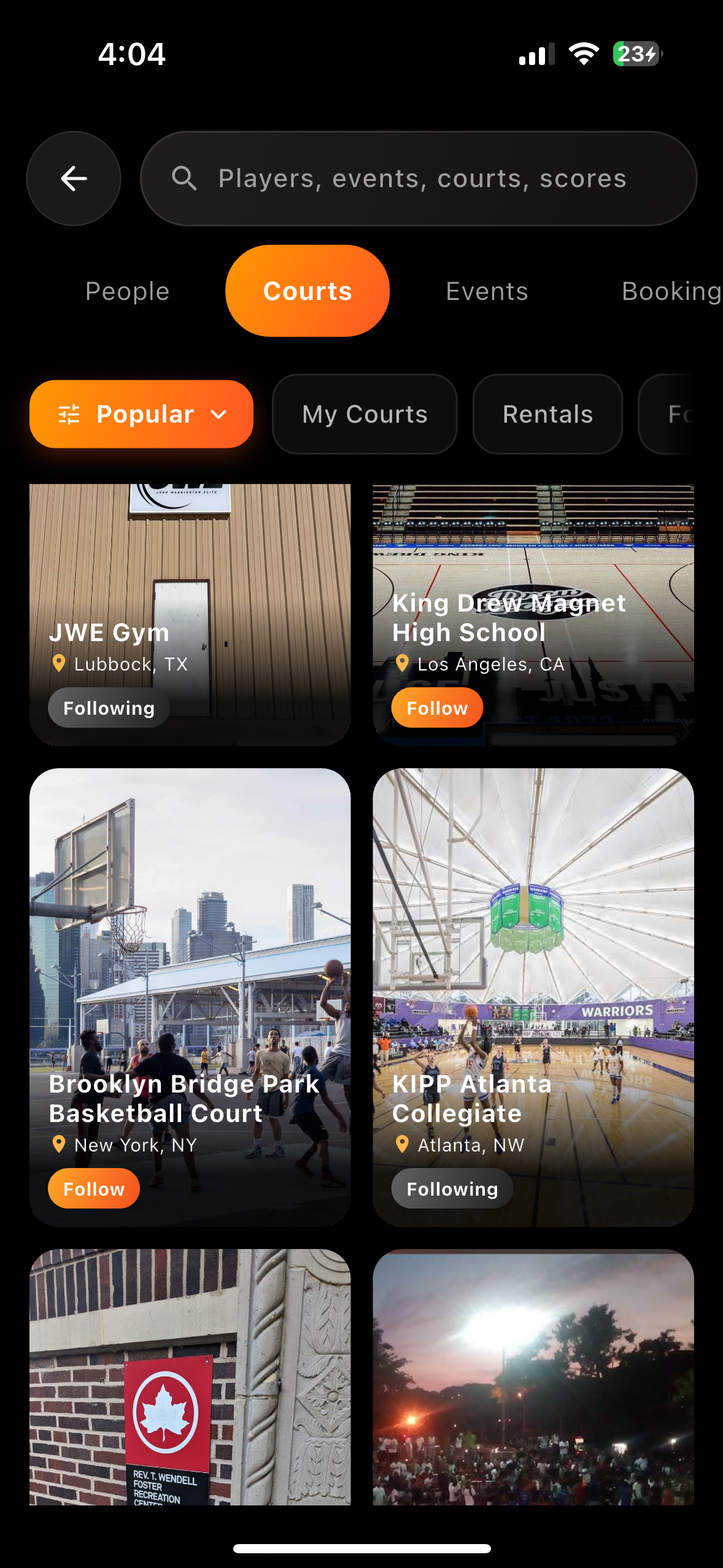The width and height of the screenshot is (723, 1568).
Task: Follow King Drew Magnet High School
Action: click(437, 708)
